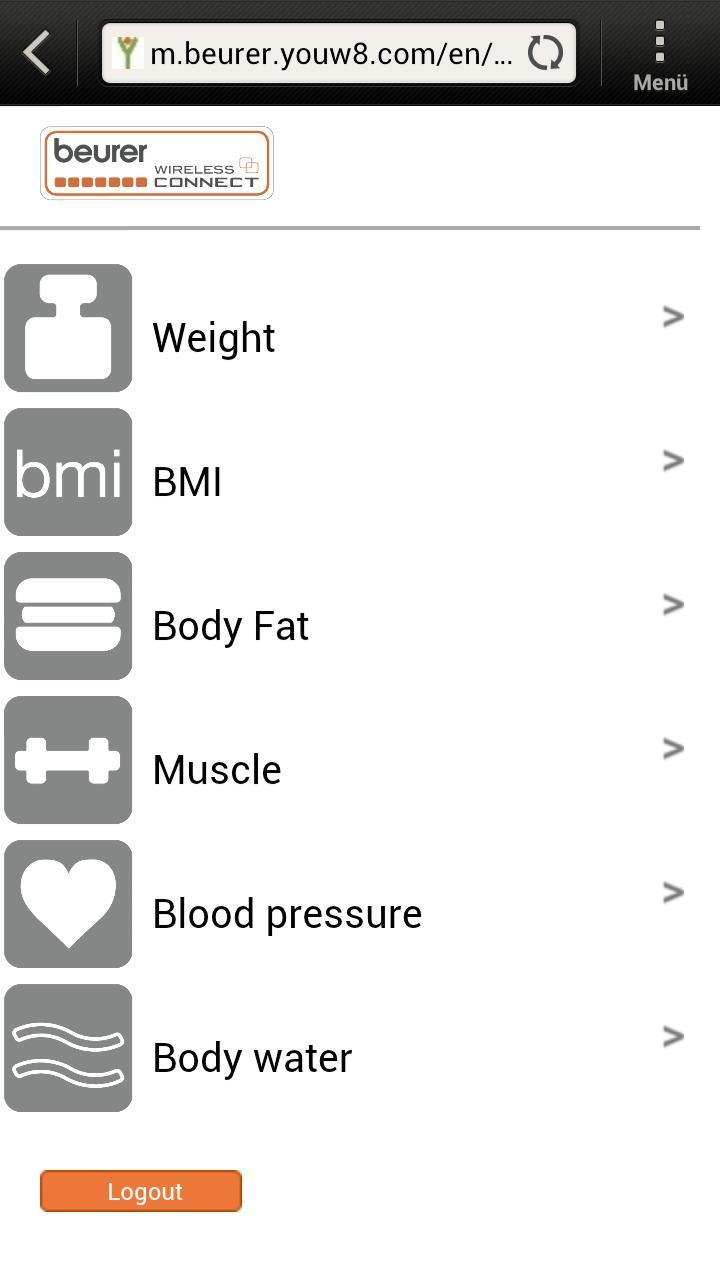Reload the page with refresh icon
This screenshot has width=720, height=1280.
click(545, 53)
